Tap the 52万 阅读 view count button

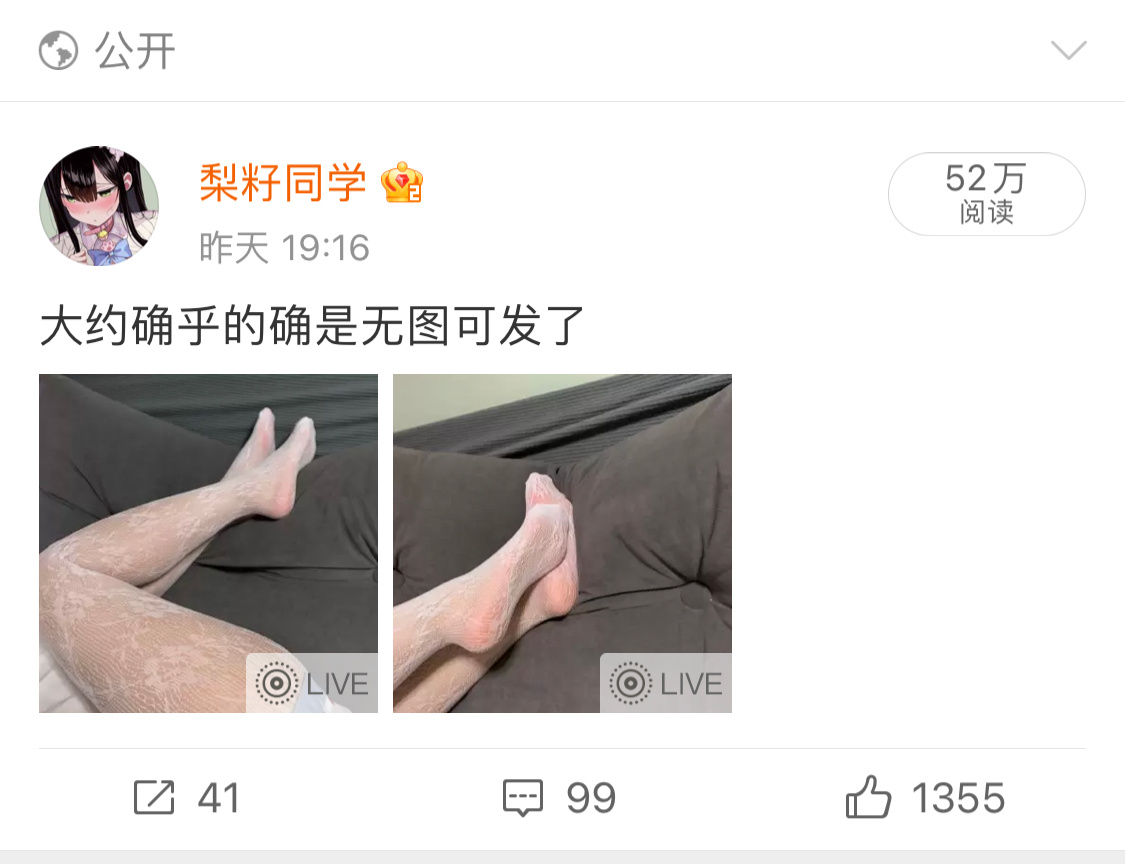pos(986,194)
